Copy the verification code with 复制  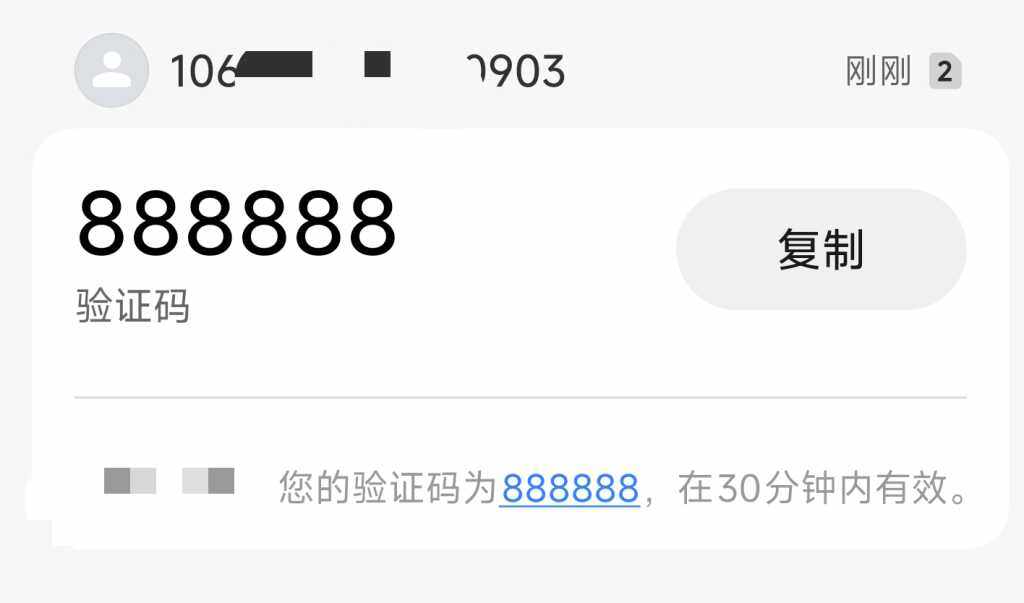[x=821, y=250]
